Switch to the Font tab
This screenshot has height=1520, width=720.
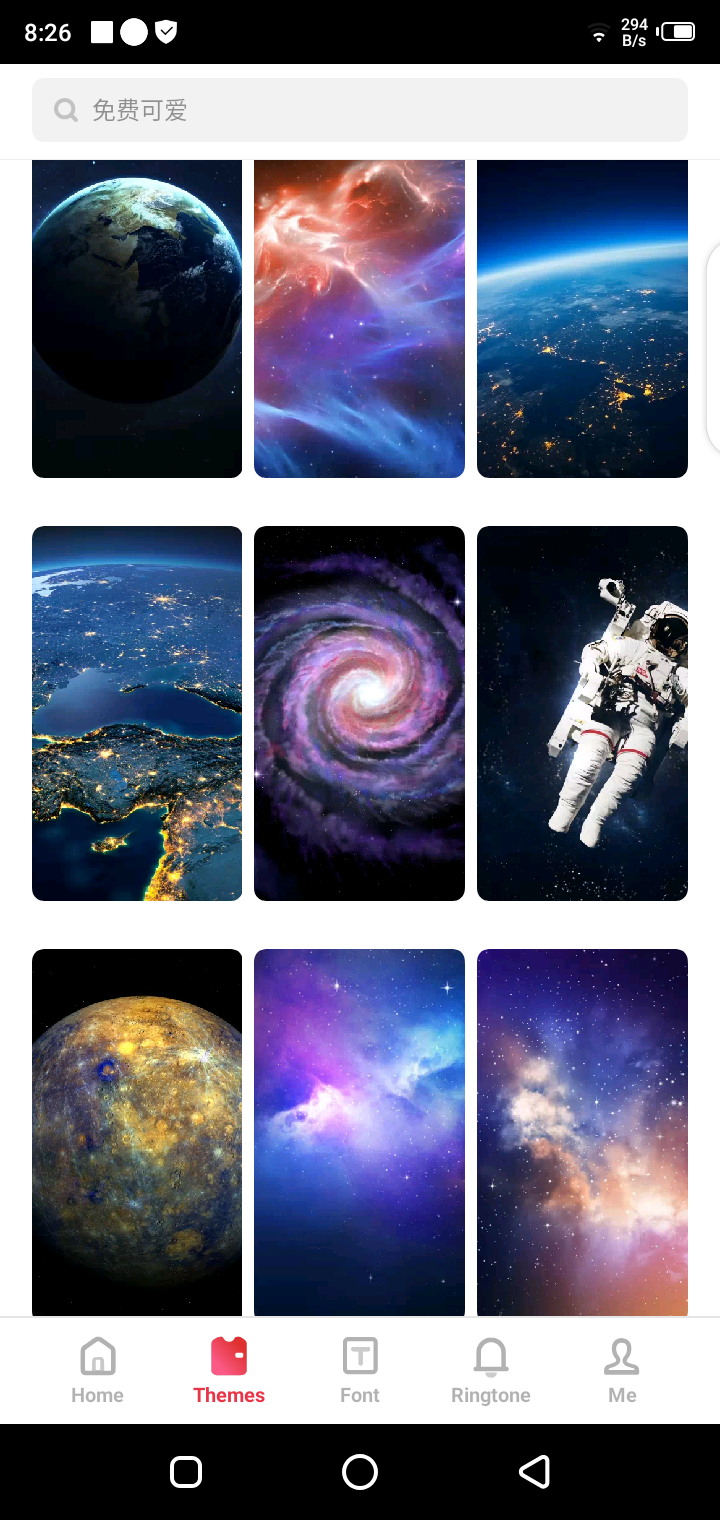click(360, 1371)
